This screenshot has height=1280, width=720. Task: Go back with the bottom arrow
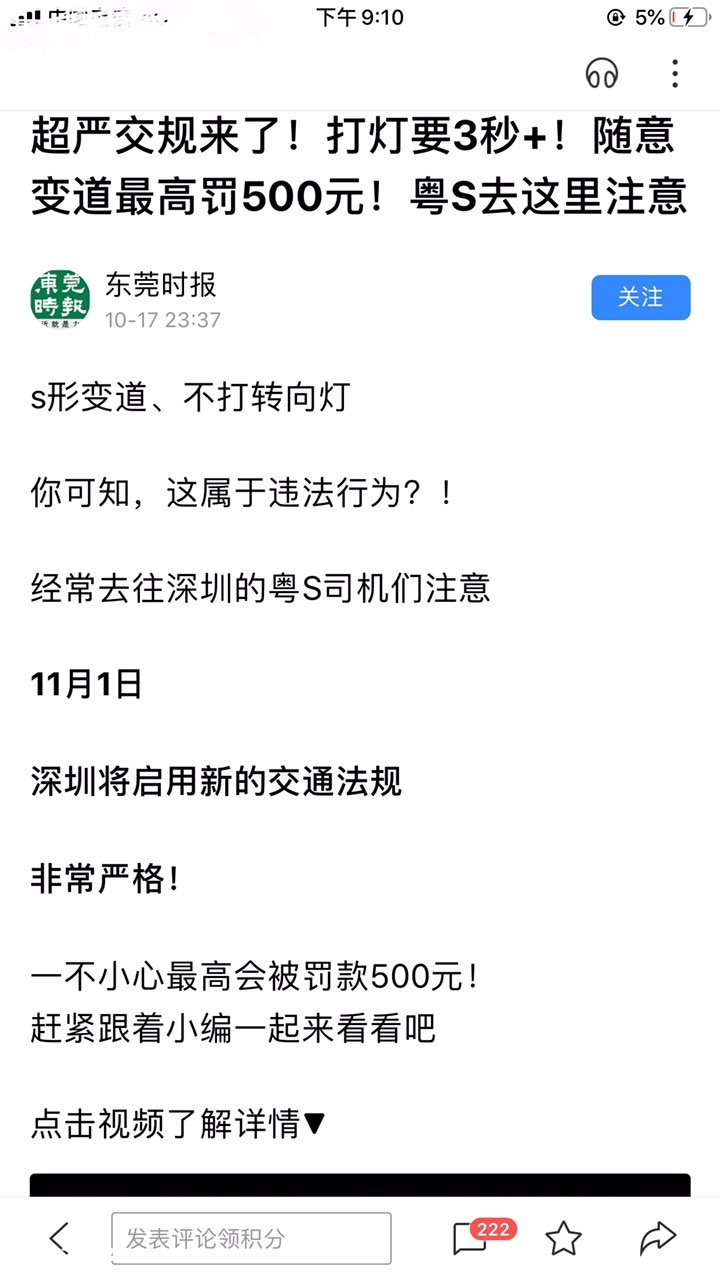pos(58,1238)
